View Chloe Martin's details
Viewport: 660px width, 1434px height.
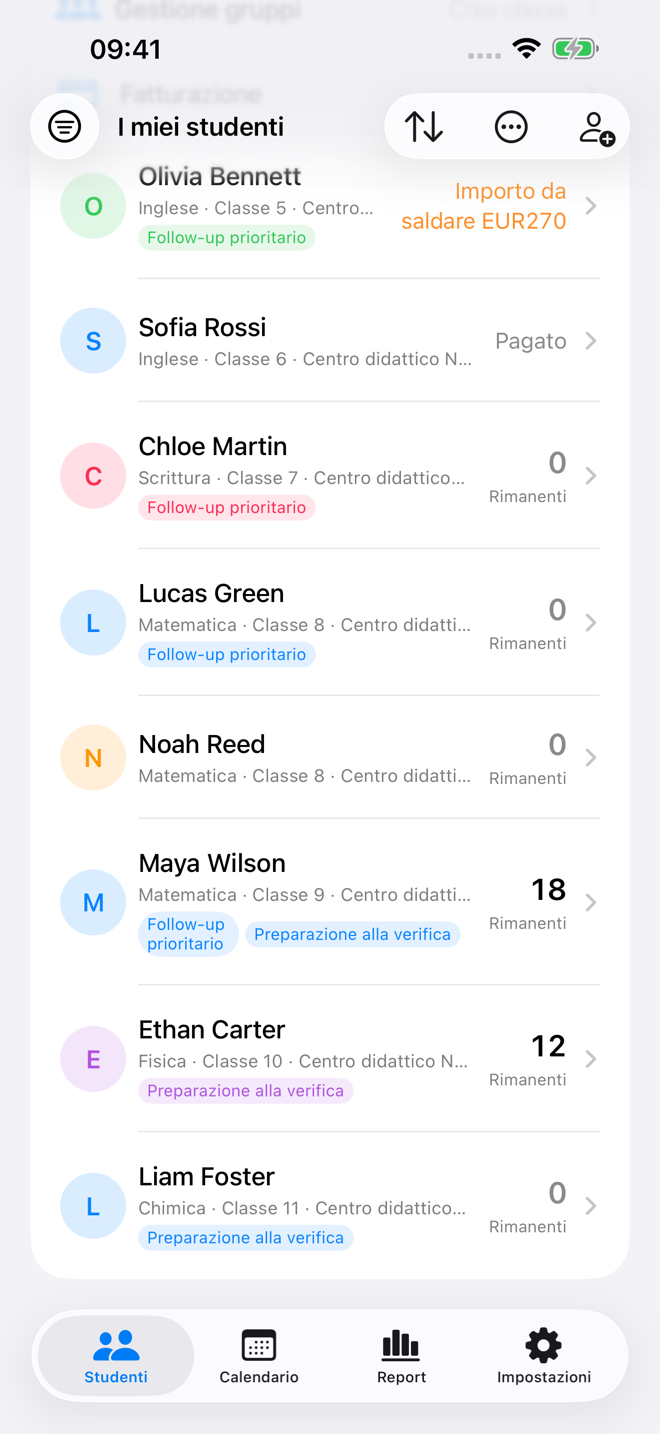pos(330,476)
